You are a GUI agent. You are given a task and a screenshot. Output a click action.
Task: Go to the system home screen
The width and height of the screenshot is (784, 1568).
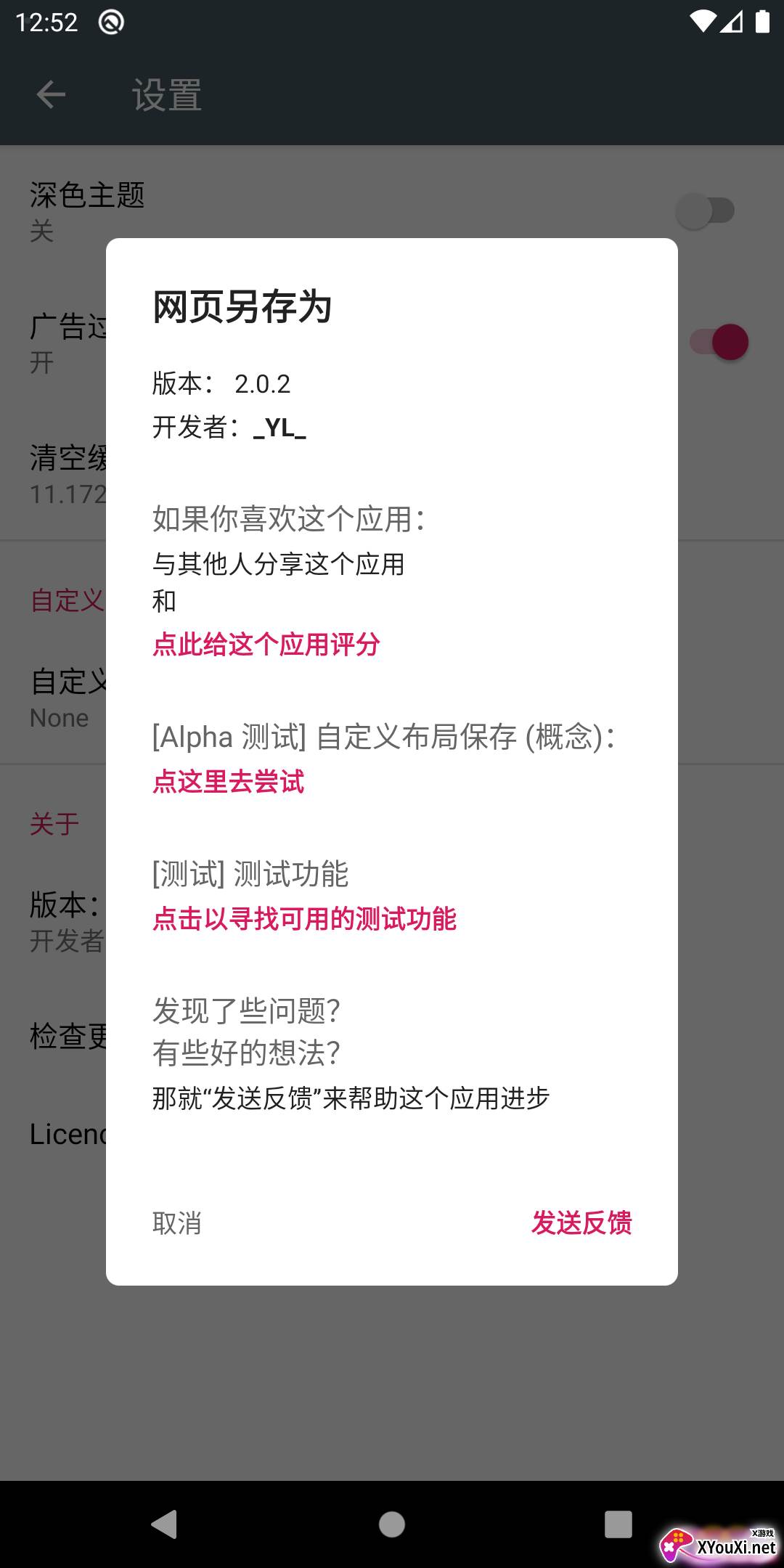[392, 1524]
